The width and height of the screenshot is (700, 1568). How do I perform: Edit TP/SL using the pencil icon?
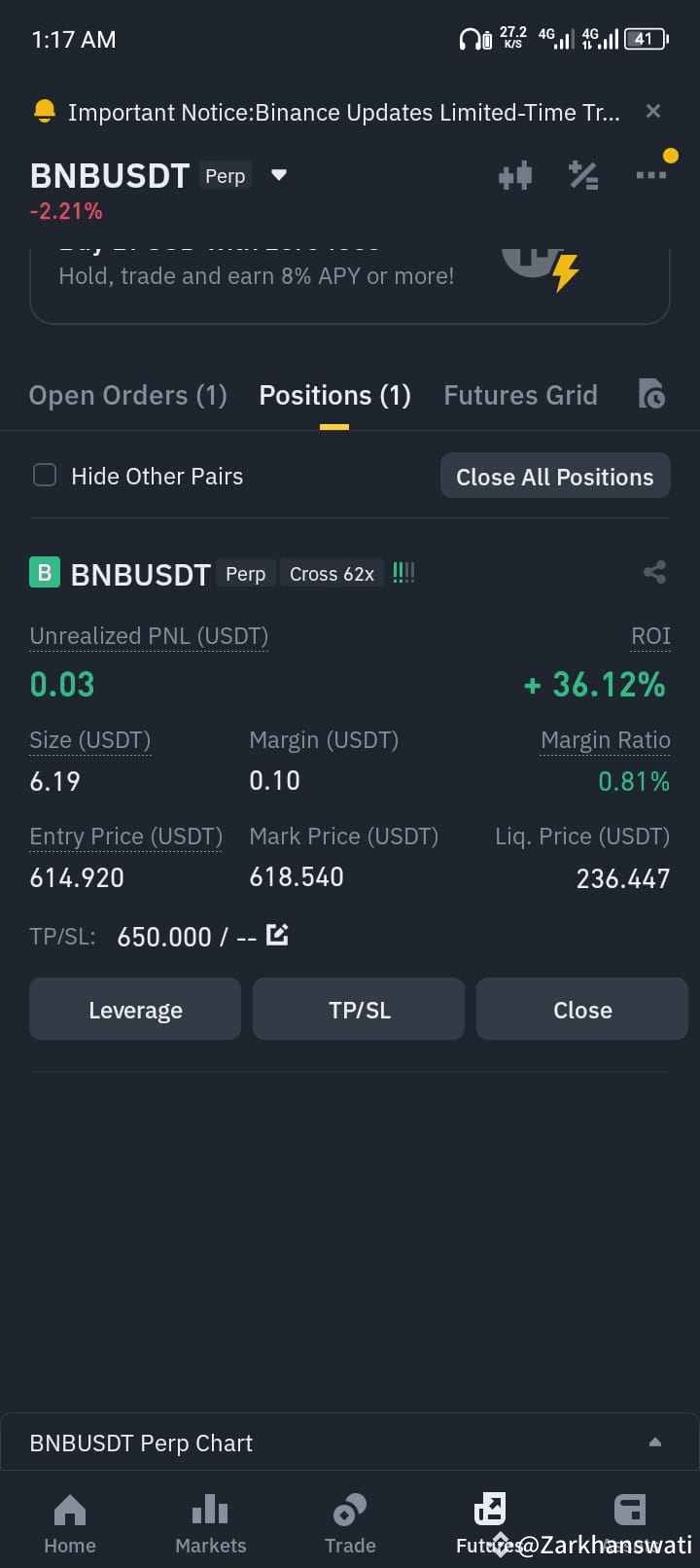(x=277, y=934)
